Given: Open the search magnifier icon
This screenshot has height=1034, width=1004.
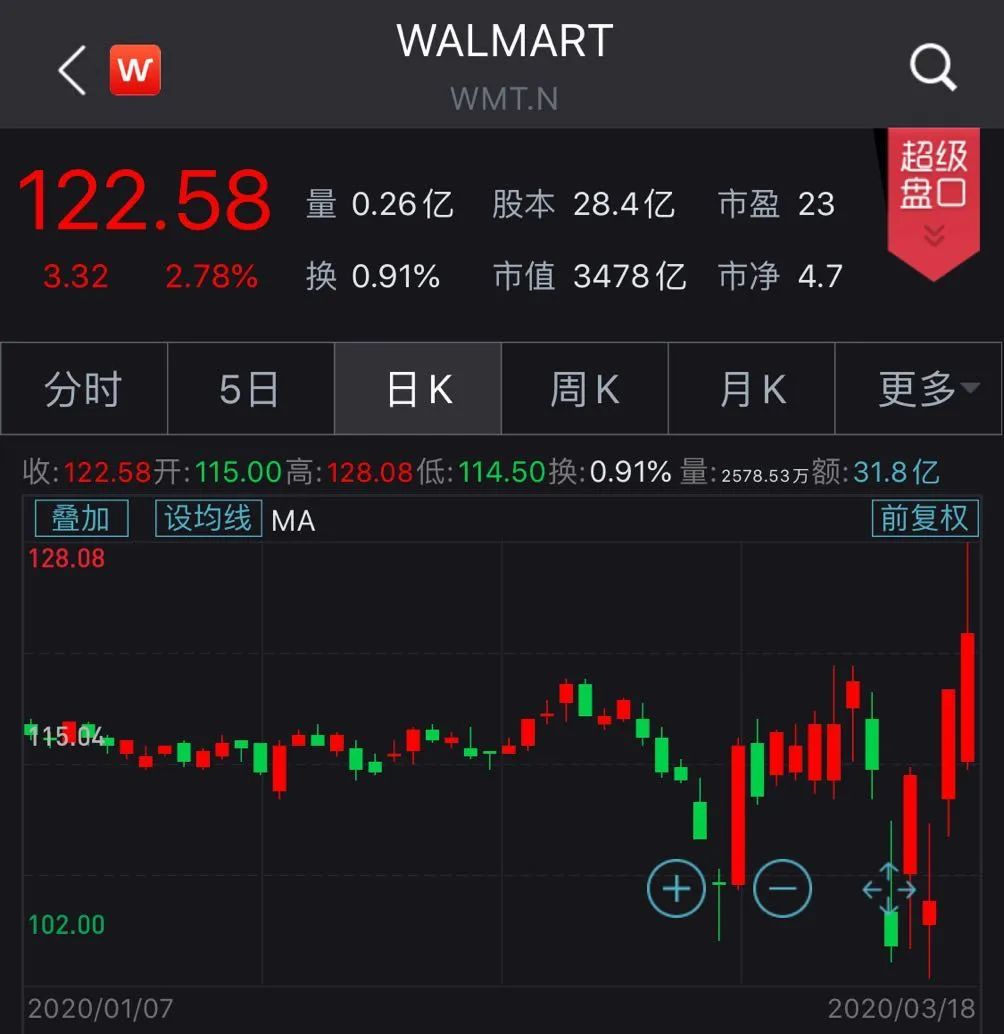Looking at the screenshot, I should 932,70.
